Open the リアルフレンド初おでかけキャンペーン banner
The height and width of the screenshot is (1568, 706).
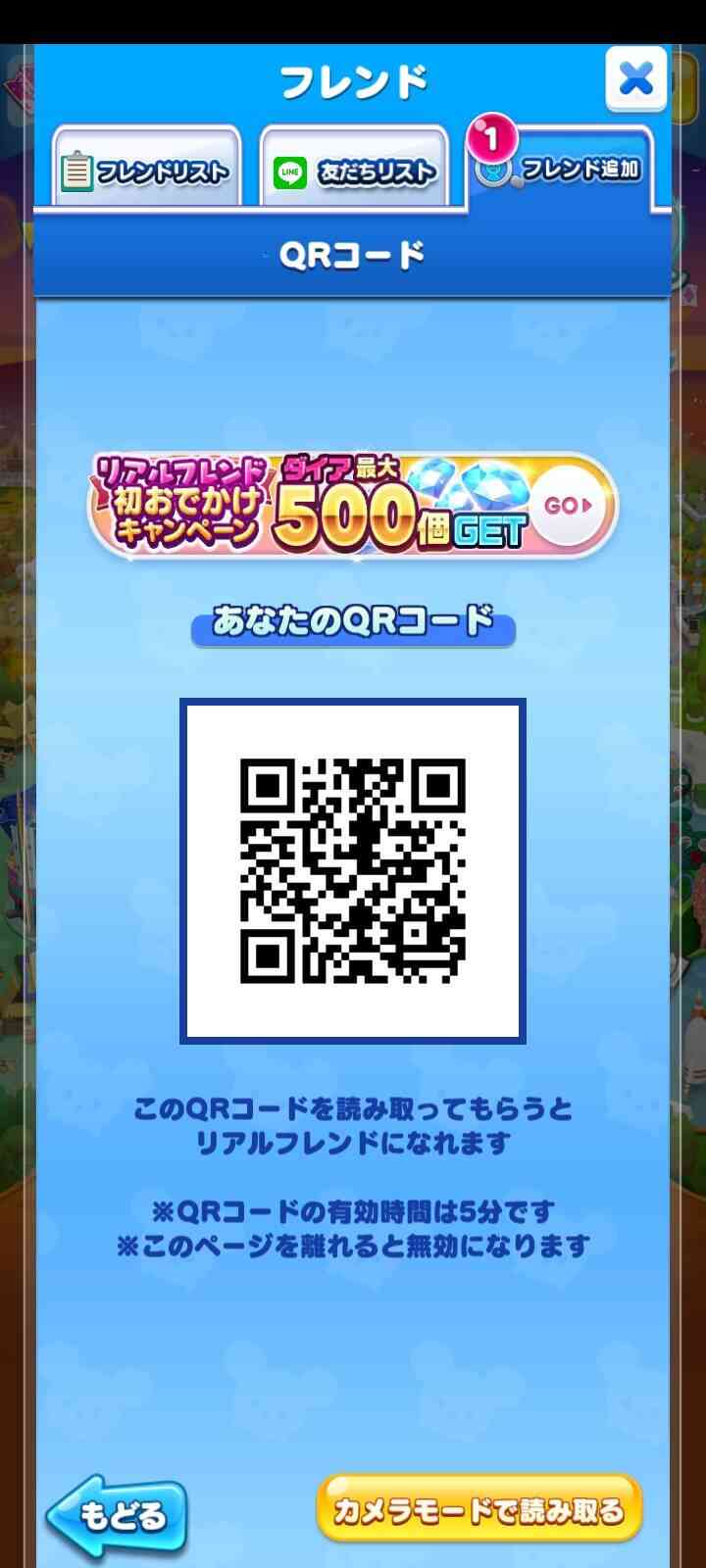click(353, 506)
